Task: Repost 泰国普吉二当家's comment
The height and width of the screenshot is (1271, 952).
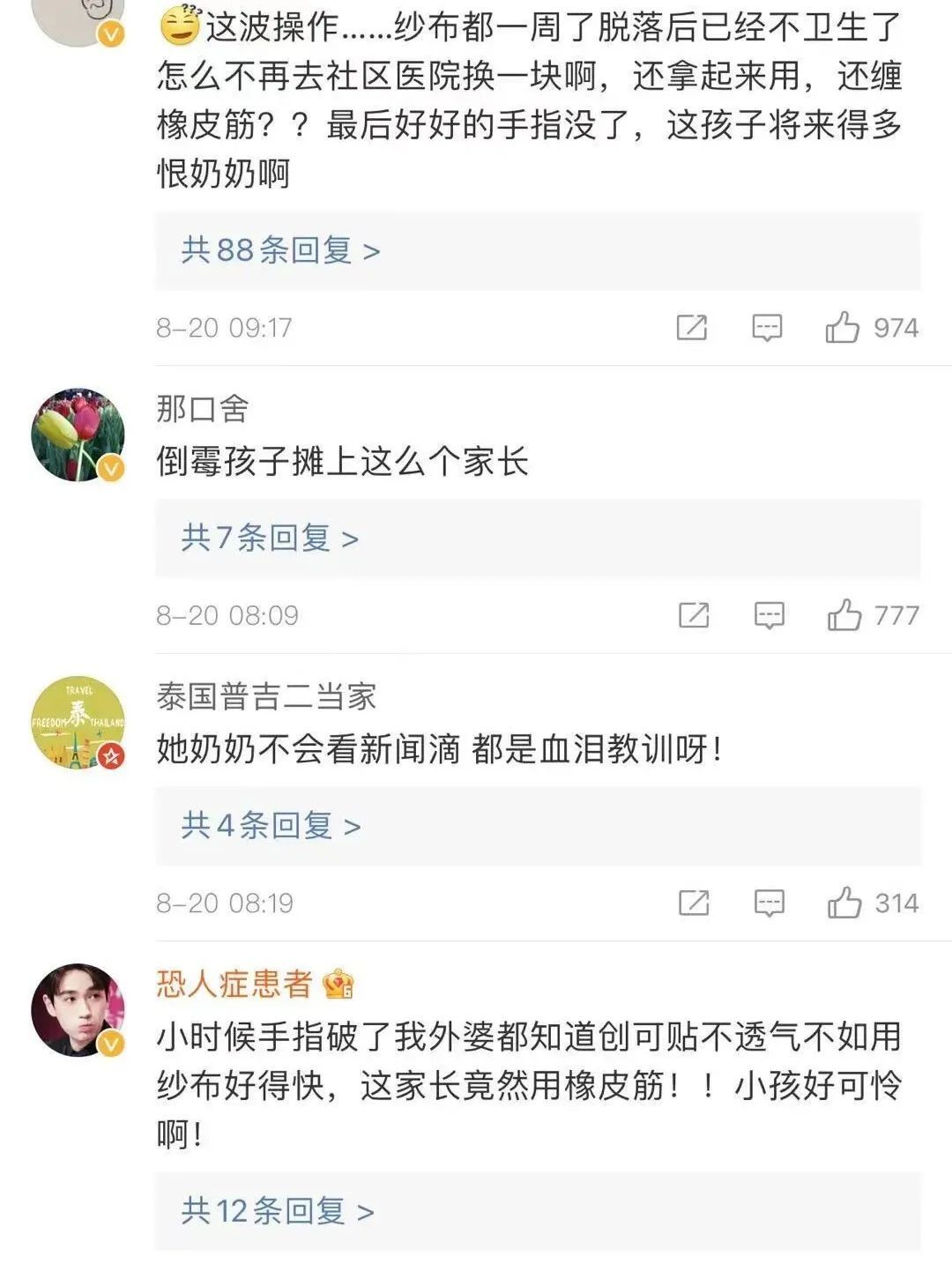Action: (x=694, y=903)
